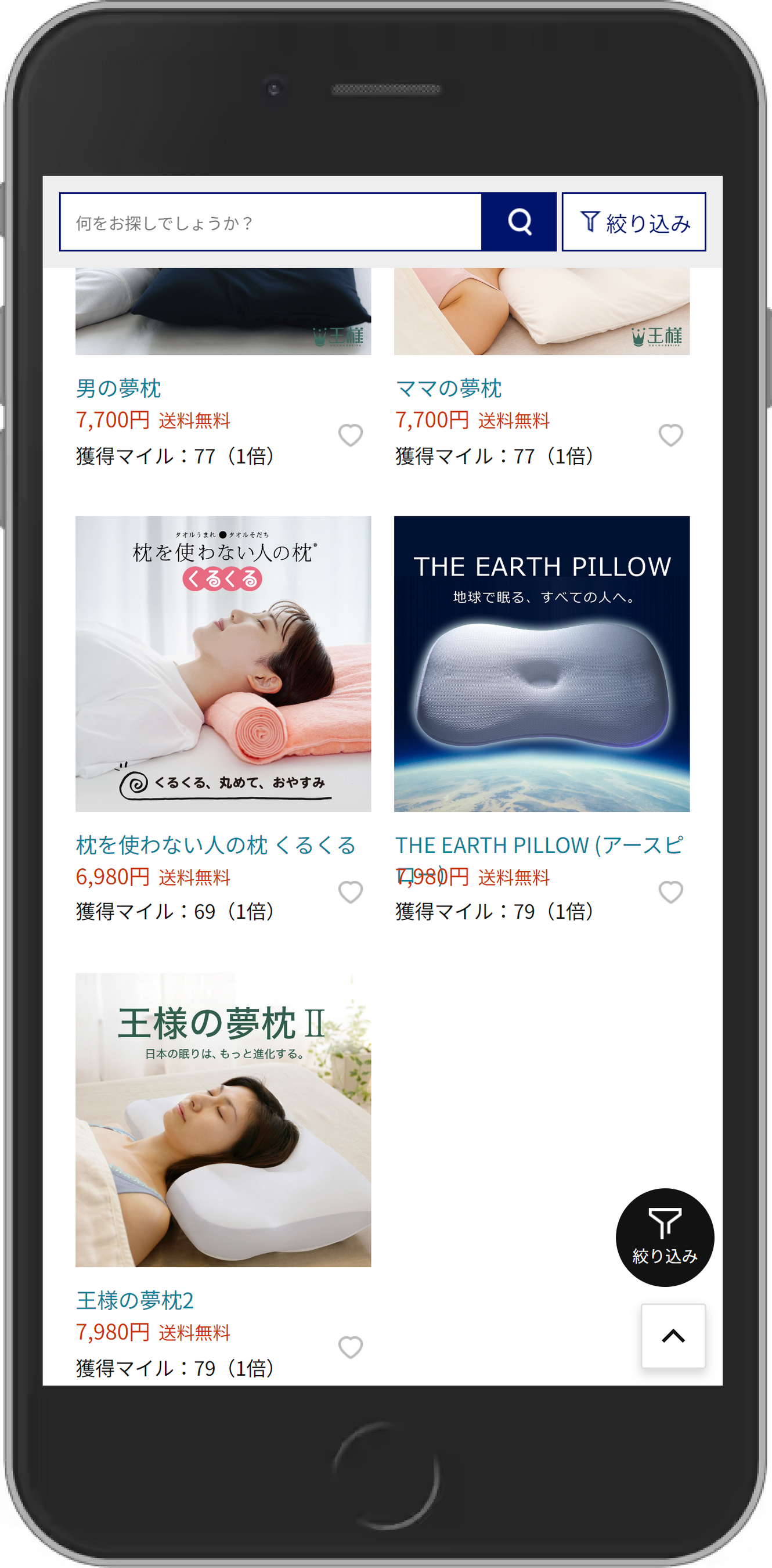Tap the 何をお探しでしょうか search field
772x1568 pixels.
[270, 222]
